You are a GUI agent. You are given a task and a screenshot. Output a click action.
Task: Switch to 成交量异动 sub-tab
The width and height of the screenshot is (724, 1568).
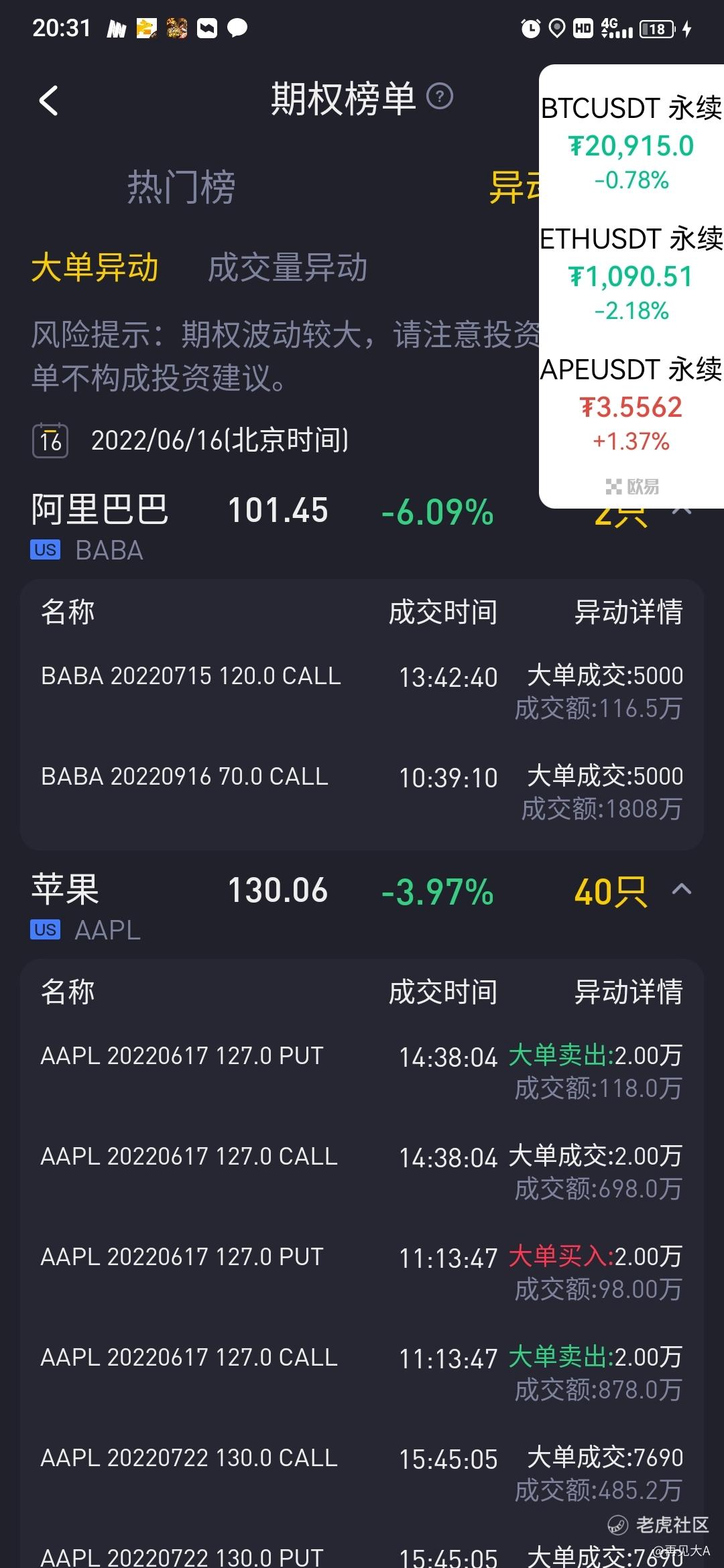coord(288,267)
